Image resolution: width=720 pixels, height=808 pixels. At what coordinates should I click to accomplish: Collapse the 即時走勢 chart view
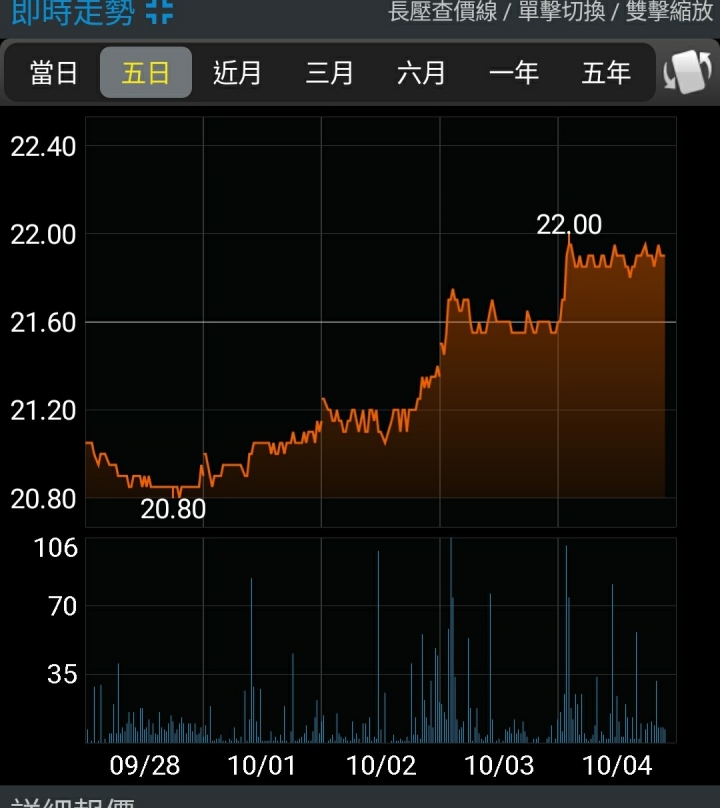[x=159, y=11]
